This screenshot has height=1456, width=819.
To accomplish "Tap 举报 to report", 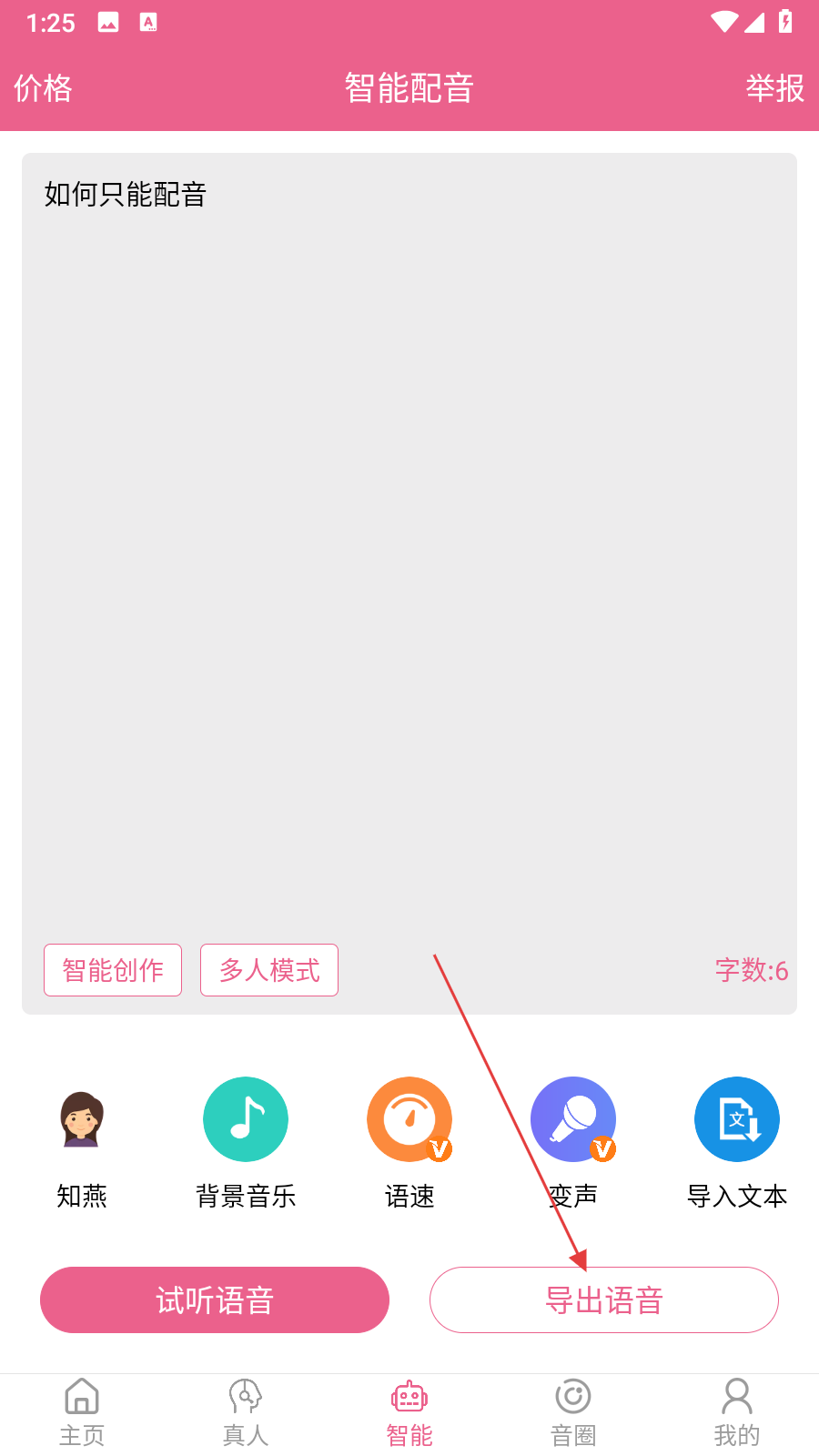I will click(x=774, y=88).
